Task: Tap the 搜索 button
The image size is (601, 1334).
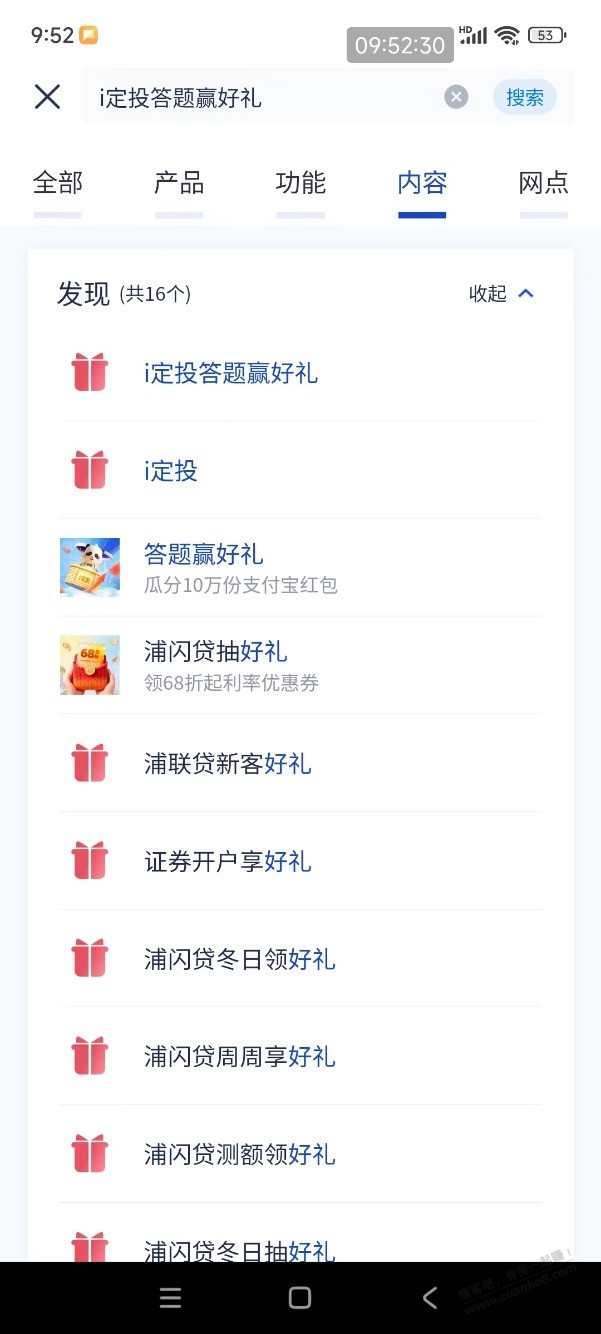Action: point(524,97)
